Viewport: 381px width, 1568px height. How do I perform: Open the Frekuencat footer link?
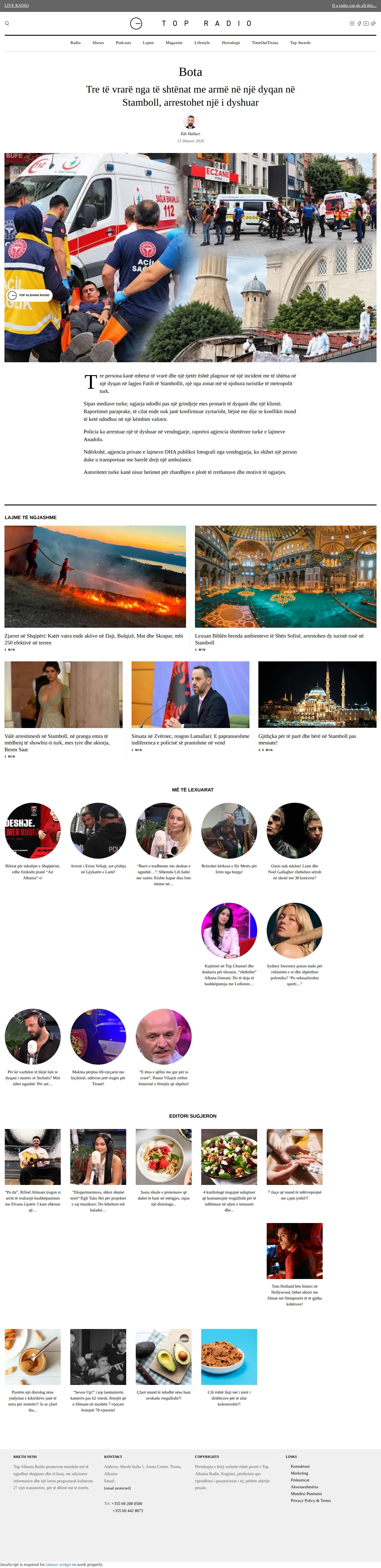[x=300, y=1480]
